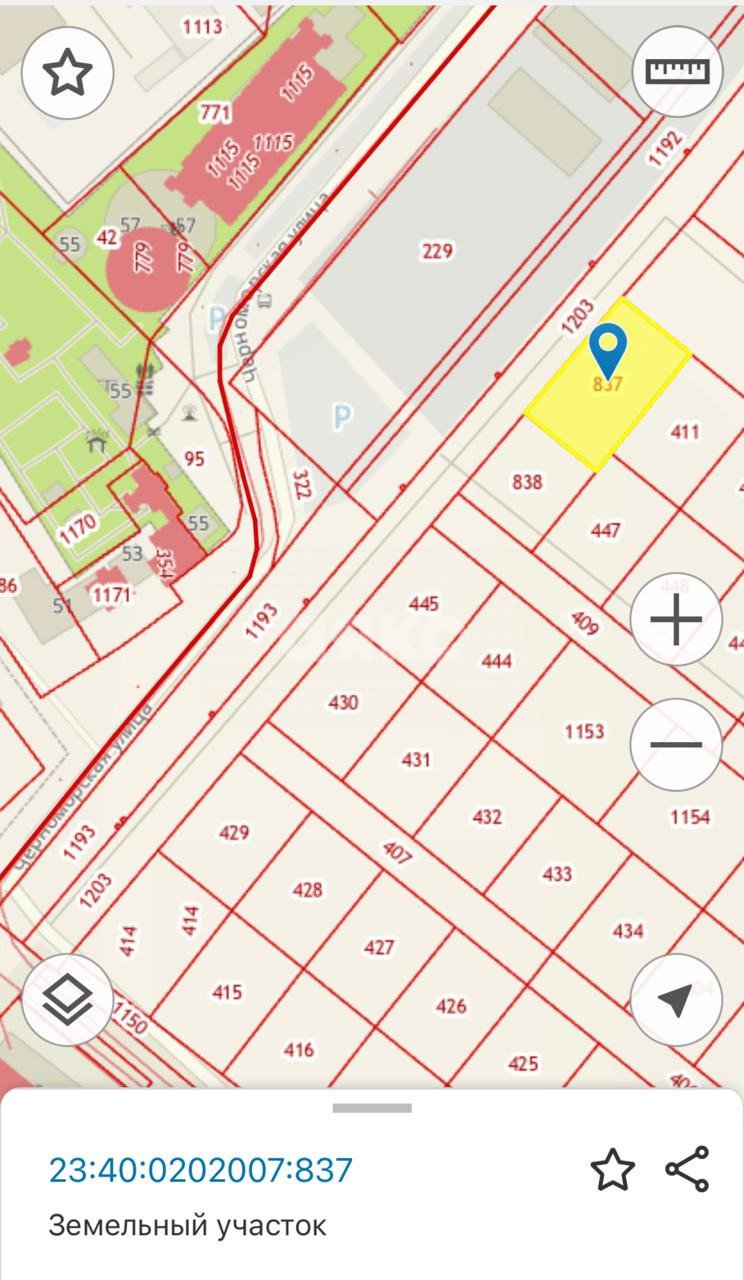Image resolution: width=744 pixels, height=1280 pixels.
Task: Share the parcel 23:40:0202007:837 info
Action: 687,1169
